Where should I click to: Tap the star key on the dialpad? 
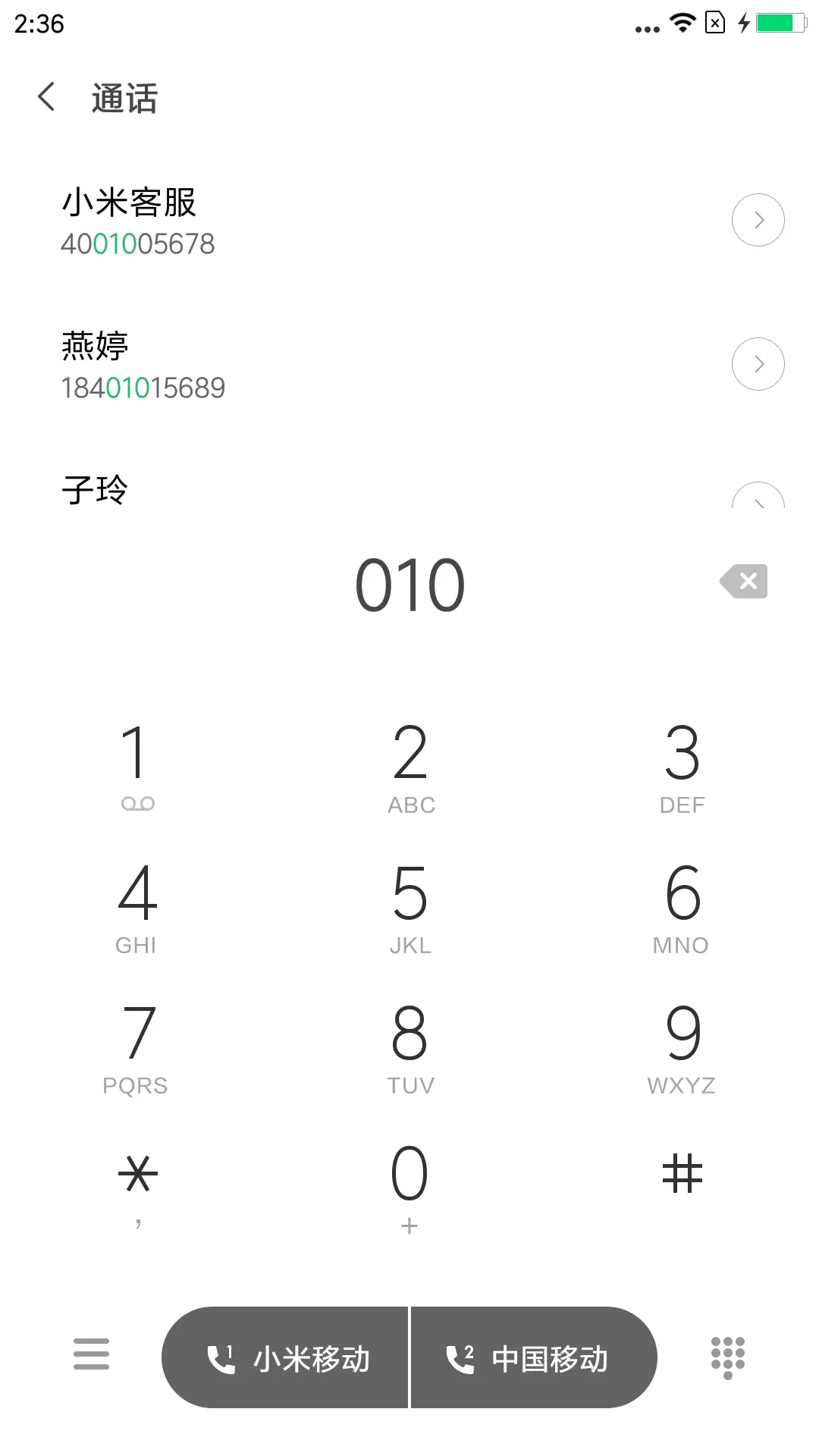point(136,1179)
